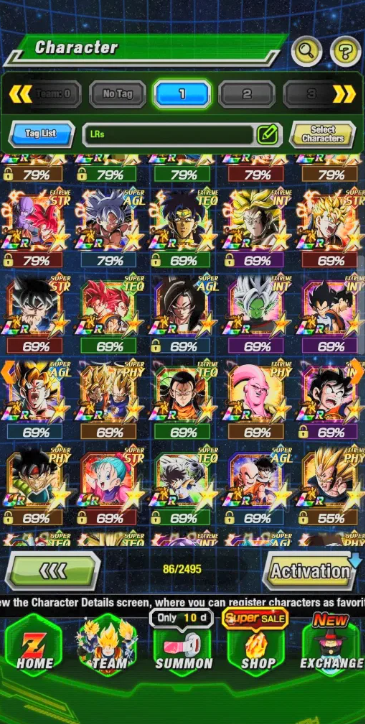
Task: Switch to the No Tag tab
Action: pos(117,94)
